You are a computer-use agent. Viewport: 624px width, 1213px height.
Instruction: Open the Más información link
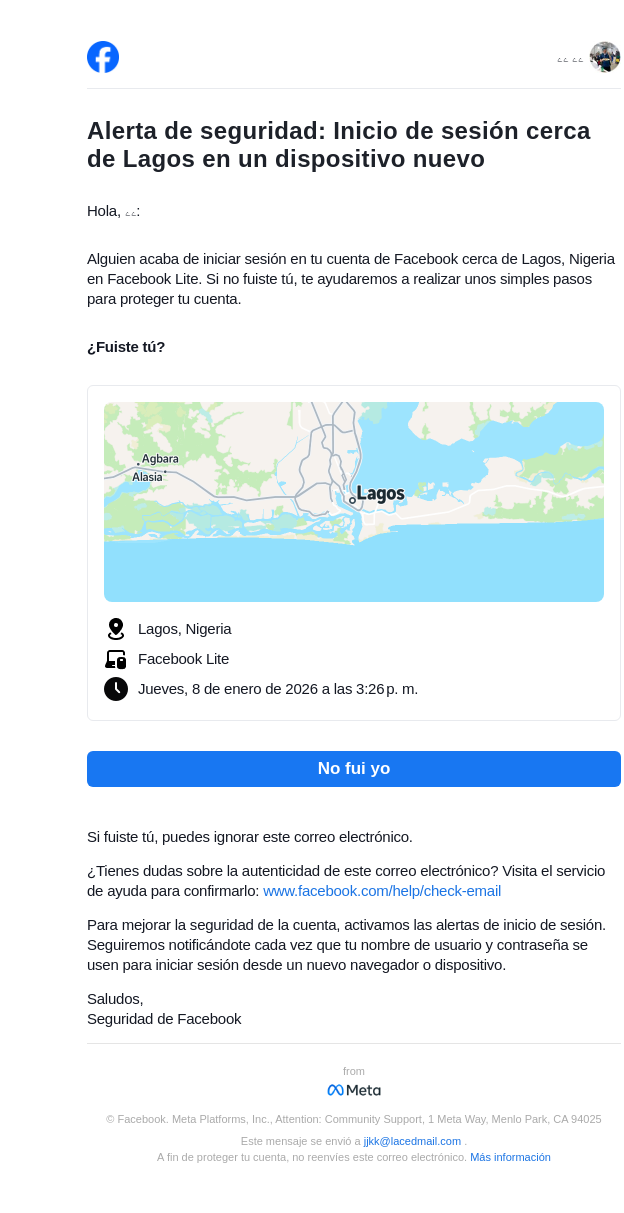[510, 1157]
